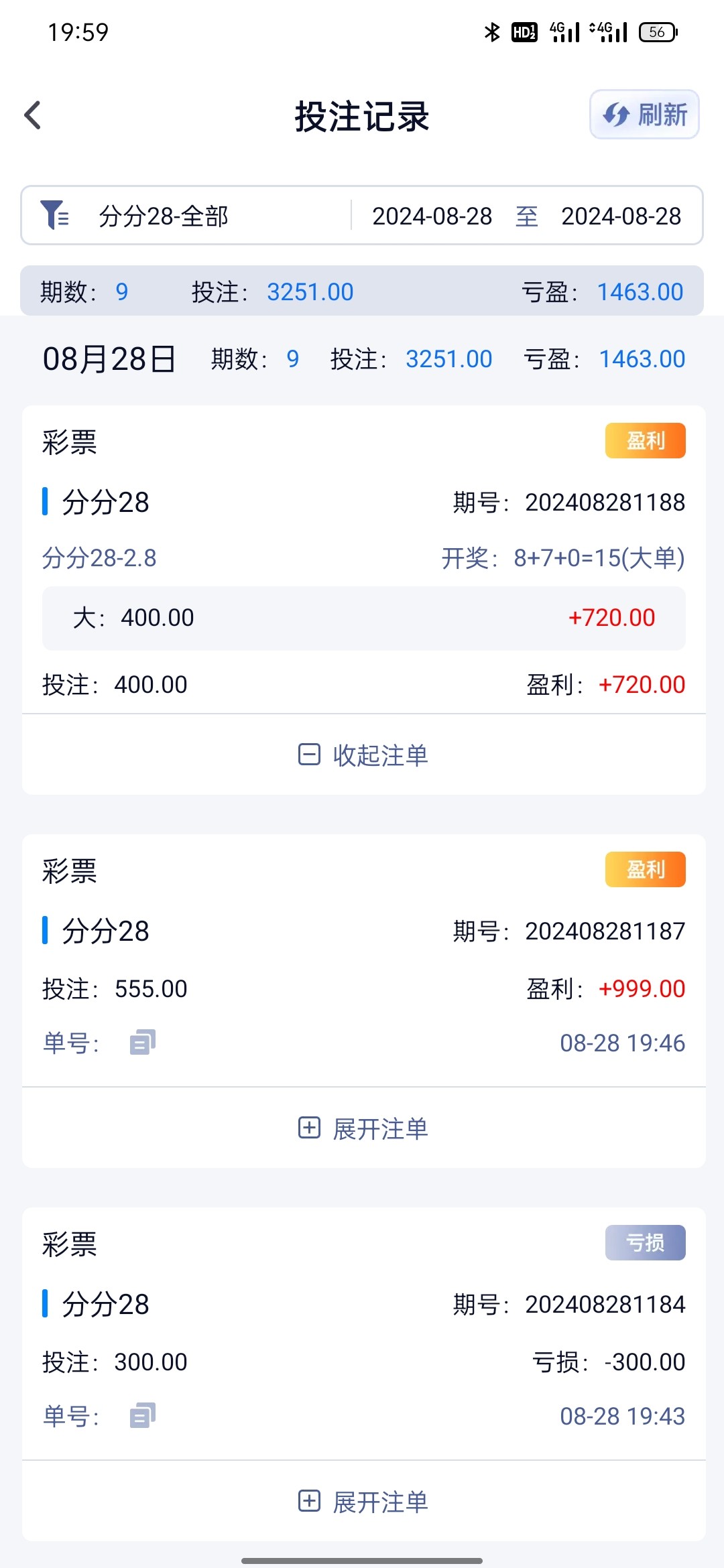Go back using the top-left arrow
This screenshot has height=1568, width=724.
point(32,115)
